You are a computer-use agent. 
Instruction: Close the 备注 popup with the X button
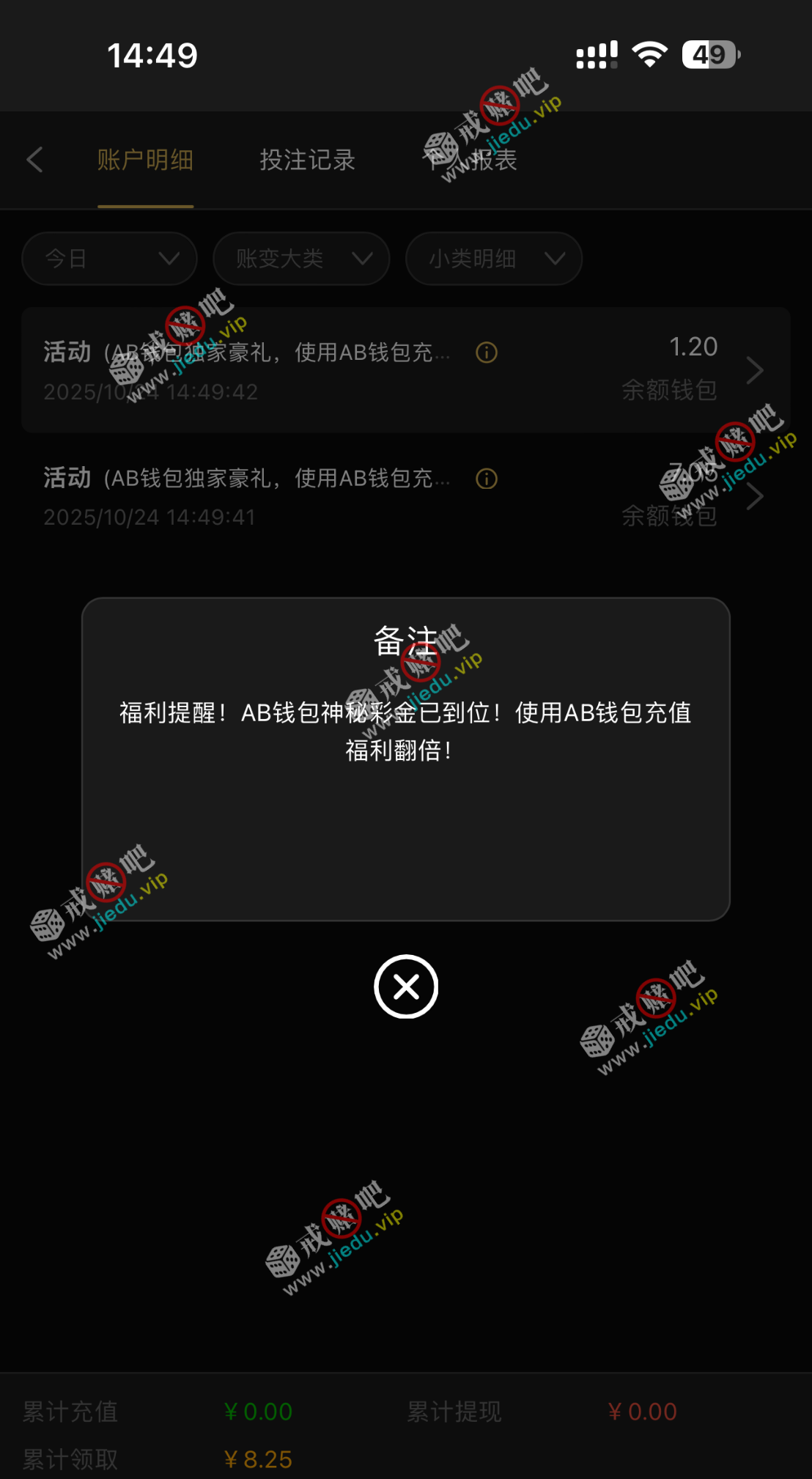pos(406,986)
